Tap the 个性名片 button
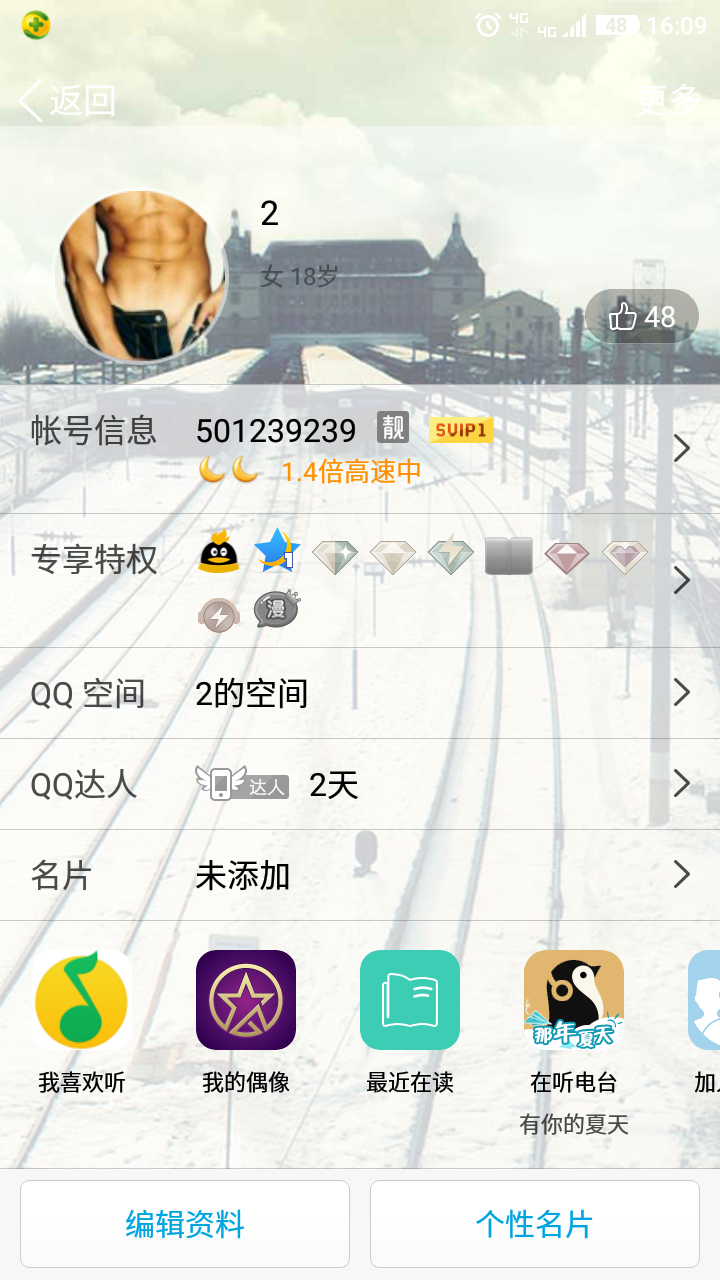This screenshot has width=720, height=1280. 535,1224
